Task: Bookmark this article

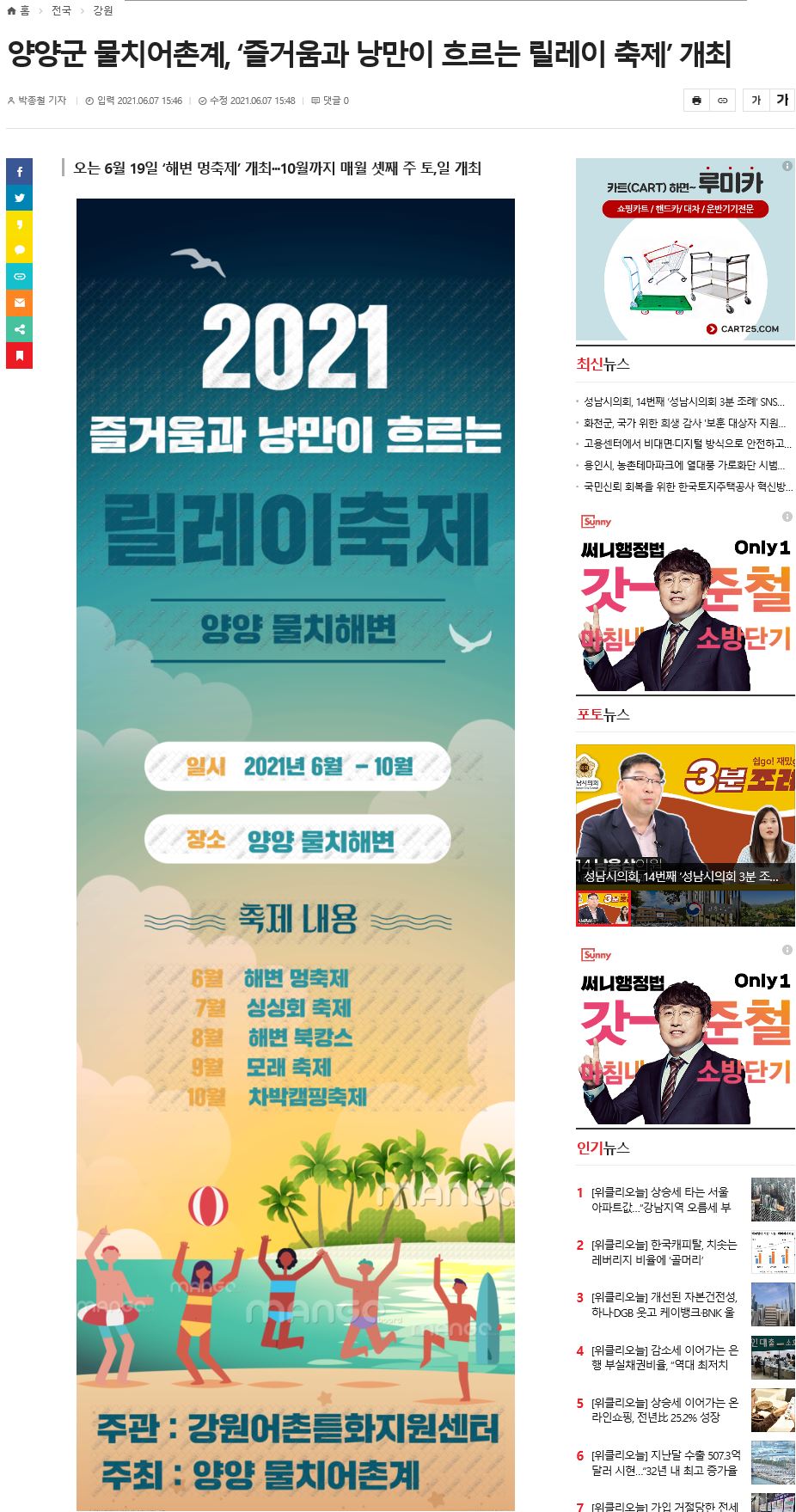Action: [19, 355]
